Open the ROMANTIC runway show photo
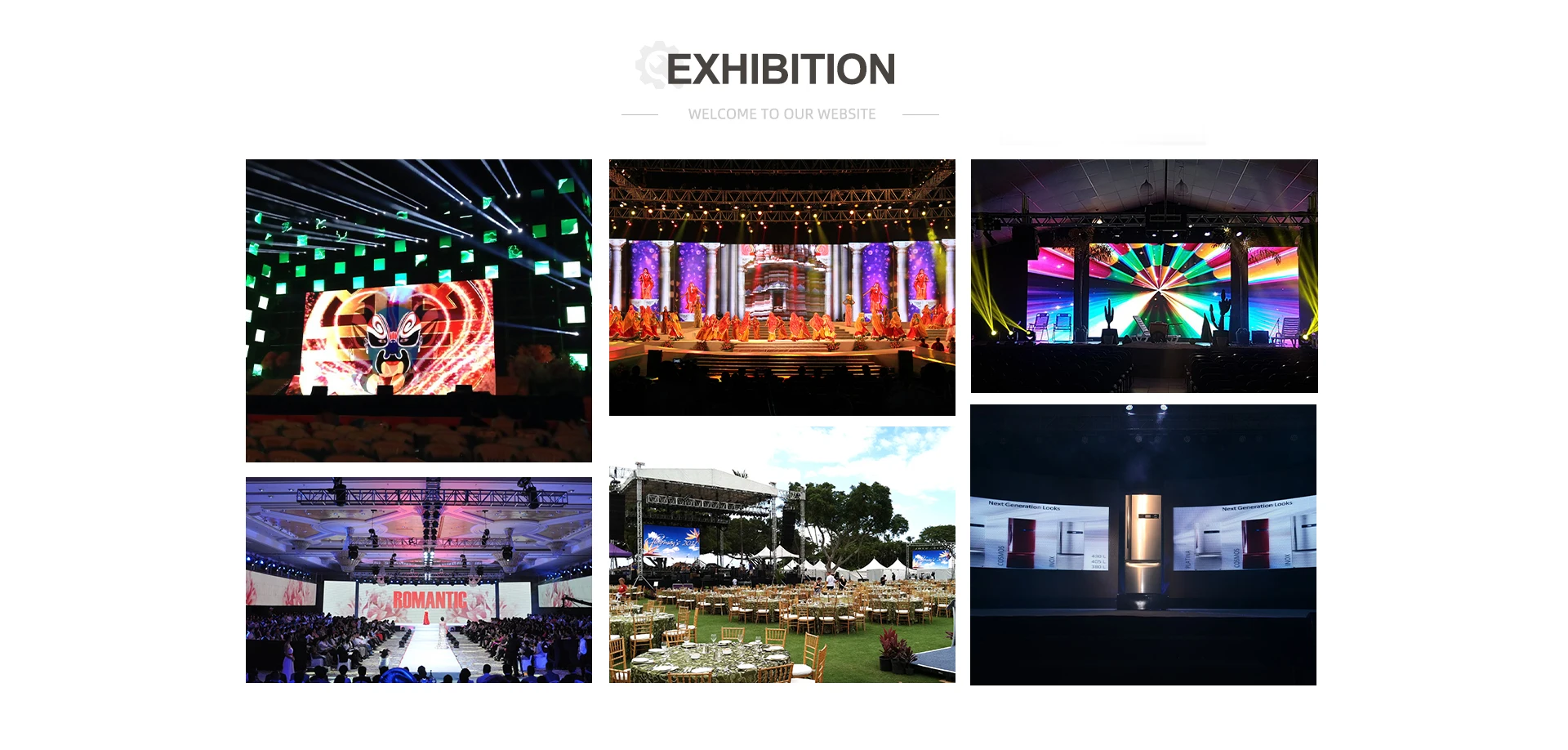 [x=419, y=580]
